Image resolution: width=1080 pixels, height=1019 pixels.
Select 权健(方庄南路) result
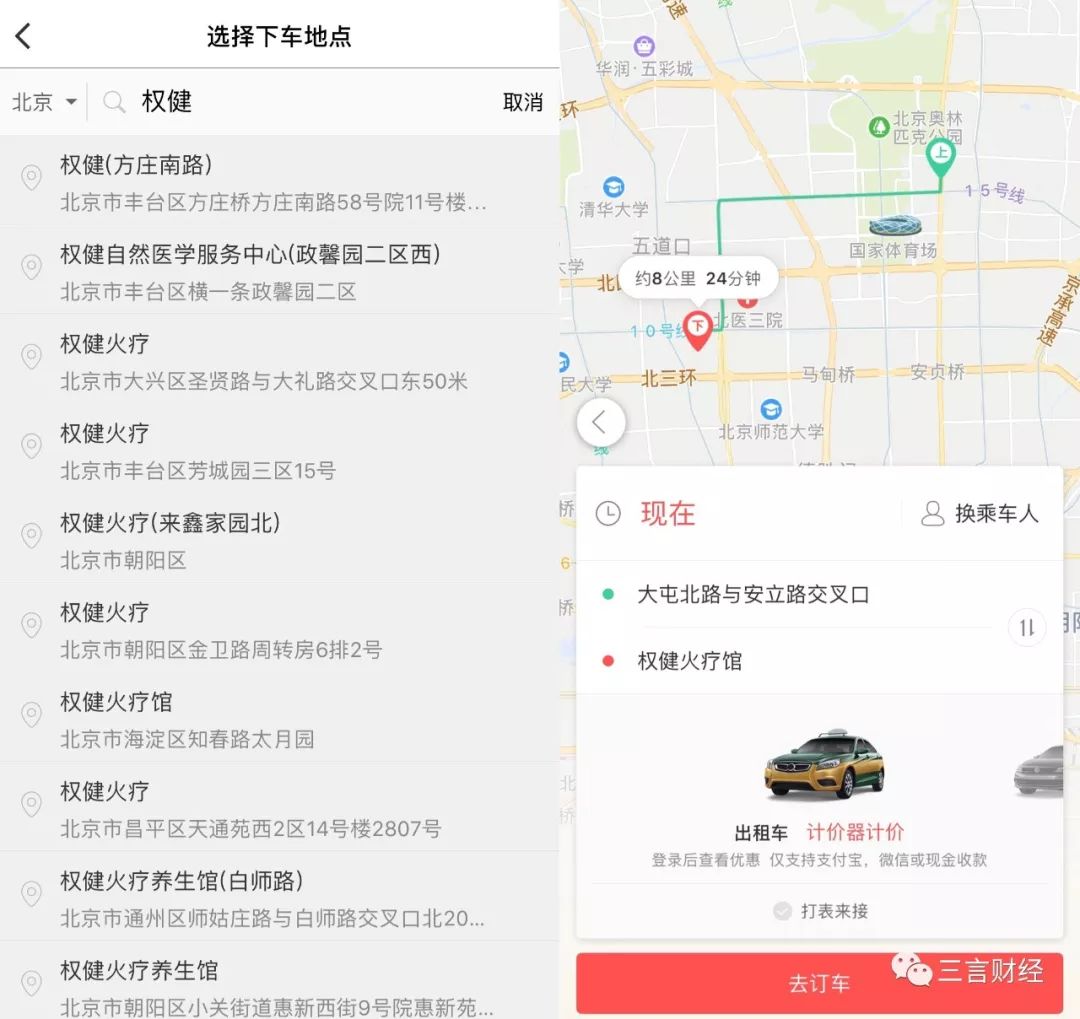point(275,182)
